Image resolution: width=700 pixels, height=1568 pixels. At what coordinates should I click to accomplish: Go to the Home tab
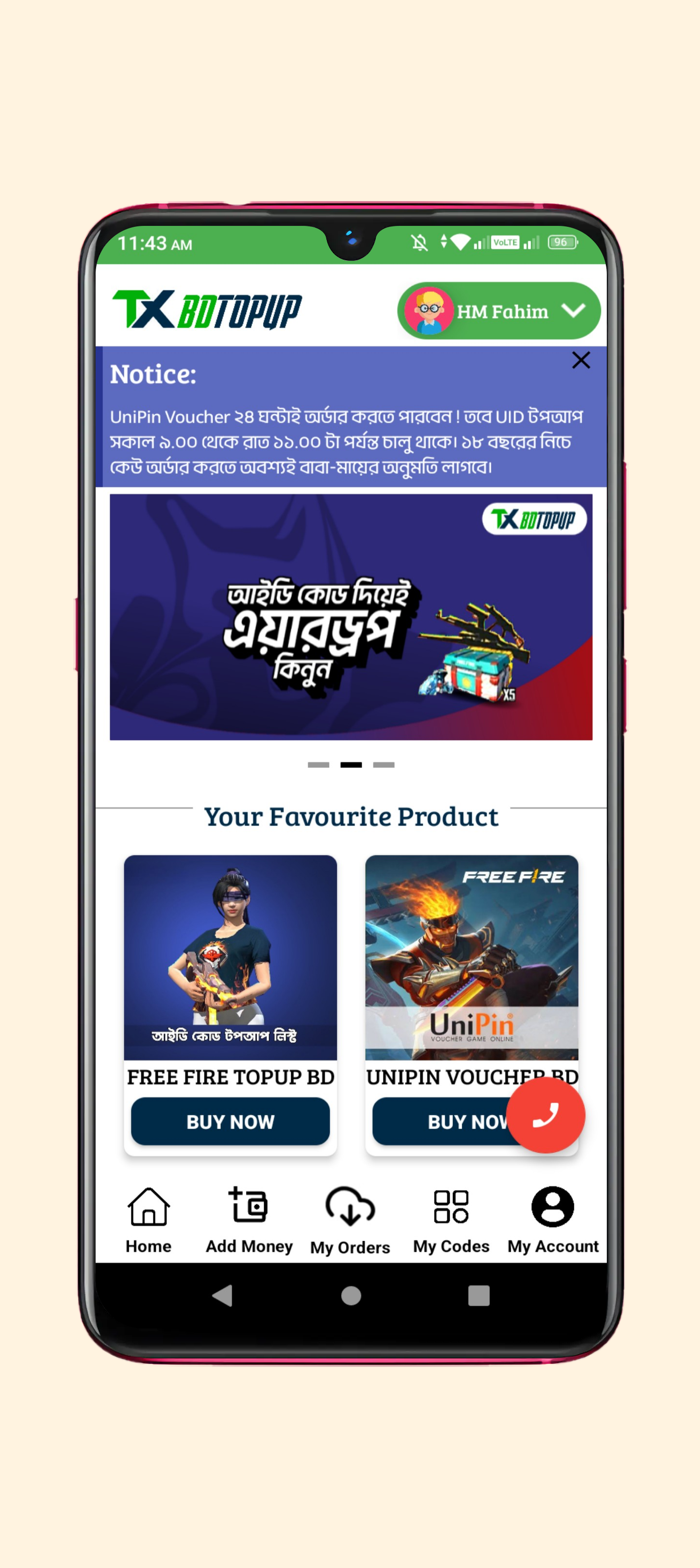[x=149, y=1220]
